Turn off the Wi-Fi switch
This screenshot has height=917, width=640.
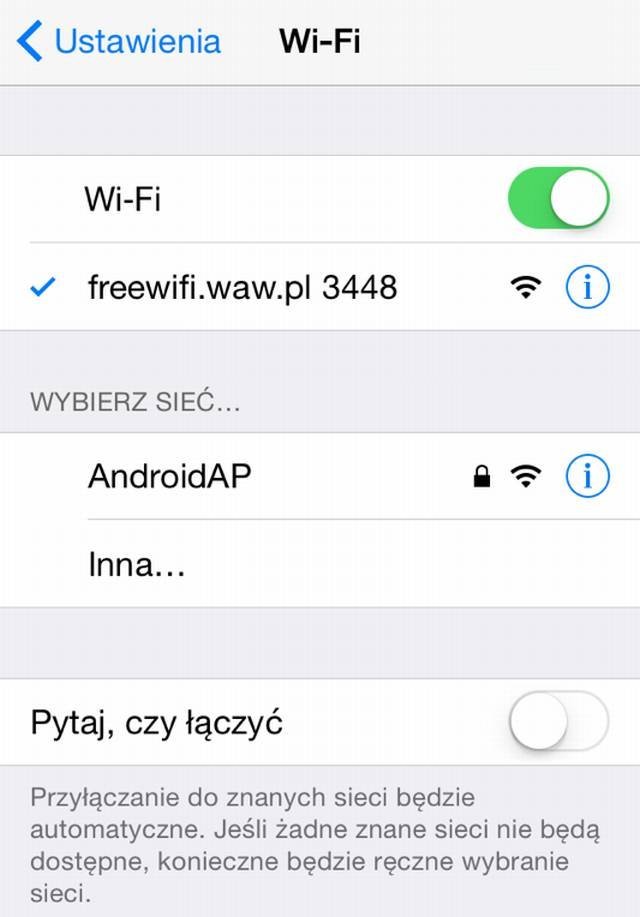point(558,198)
